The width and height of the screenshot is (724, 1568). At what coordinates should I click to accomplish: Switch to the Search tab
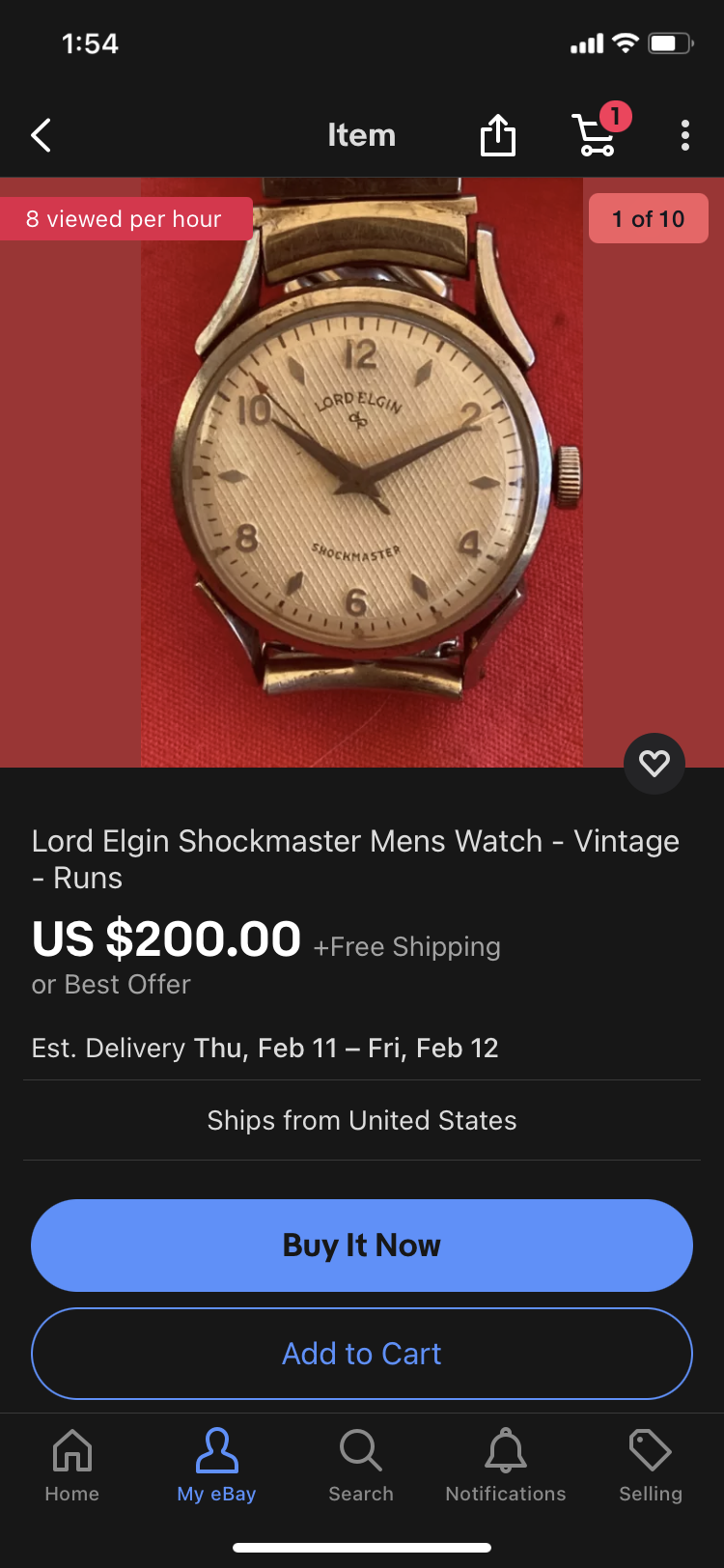(361, 1466)
